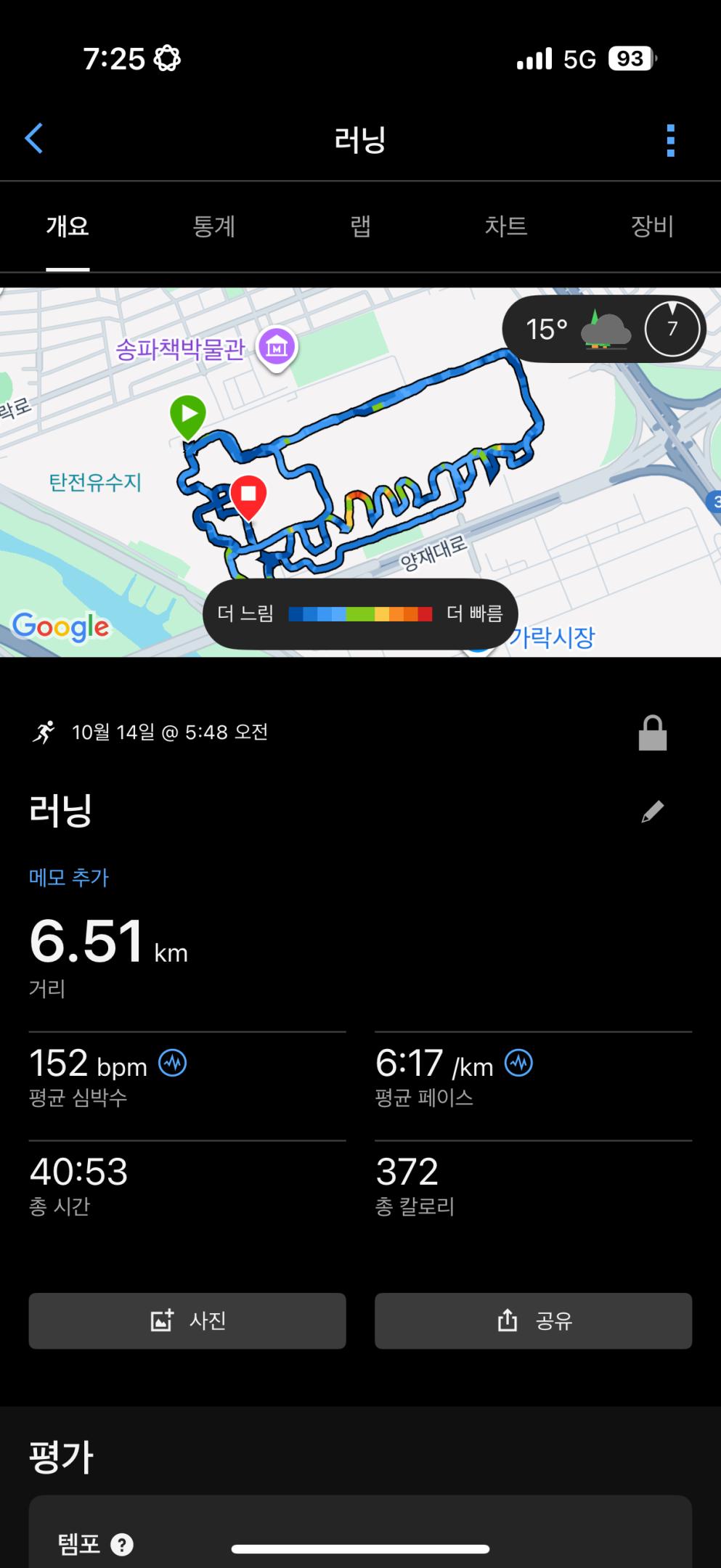Image resolution: width=721 pixels, height=1568 pixels.
Task: Tap the heart rate icon beside 152 bpm
Action: click(173, 1064)
